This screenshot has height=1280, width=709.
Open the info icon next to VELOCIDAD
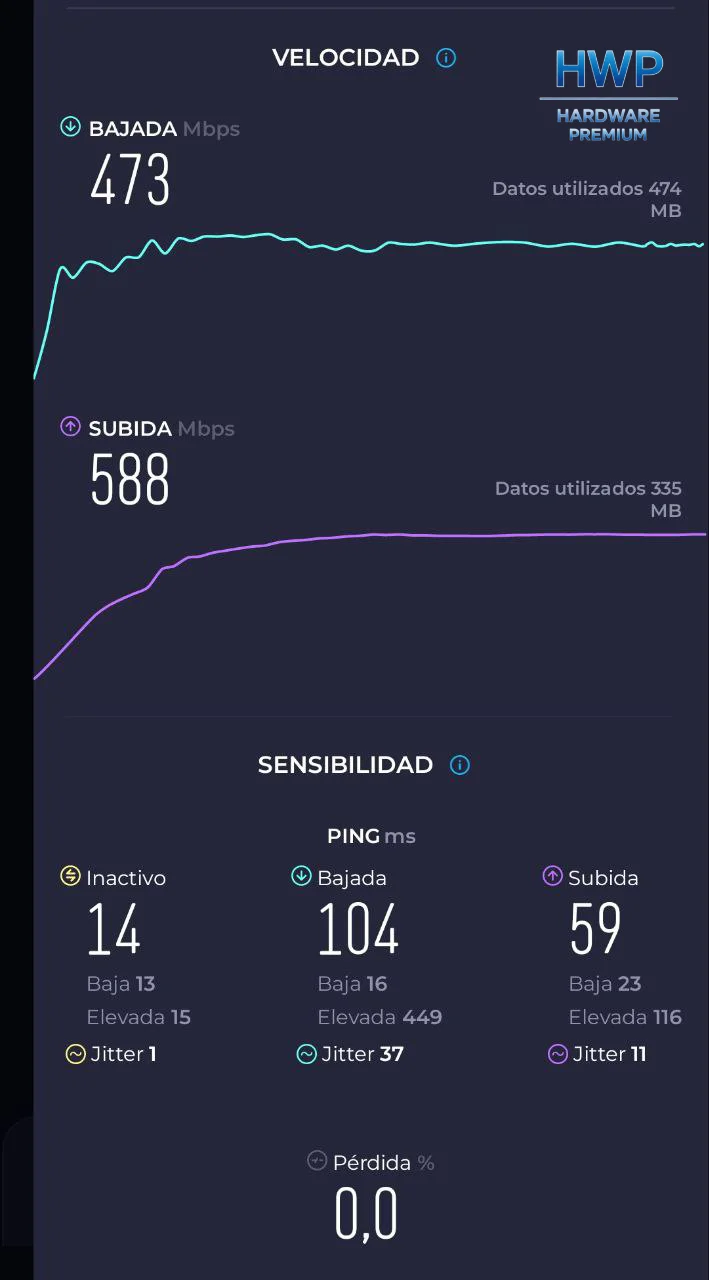(x=446, y=58)
